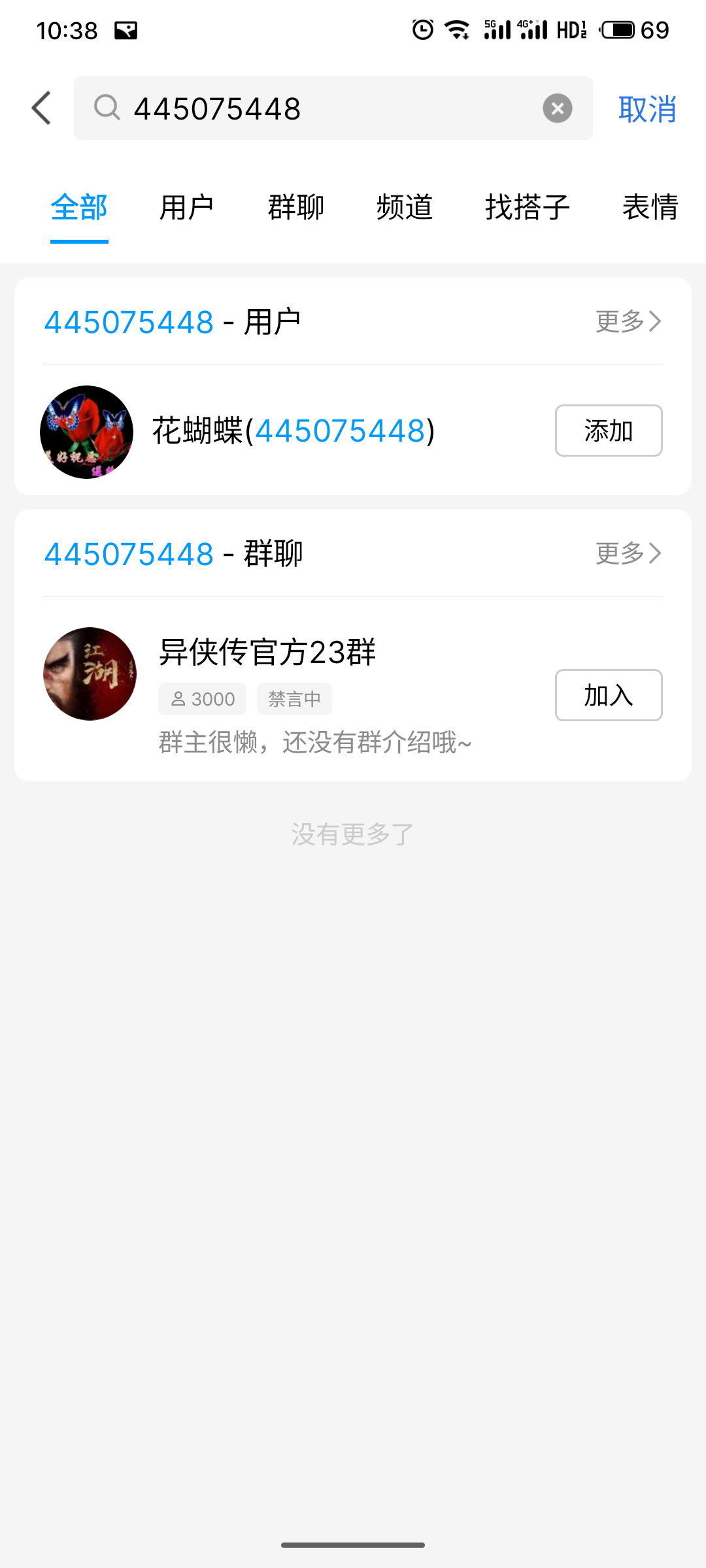Viewport: 706px width, 1568px height.
Task: Switch to the 找搭子 tab
Action: [x=527, y=206]
